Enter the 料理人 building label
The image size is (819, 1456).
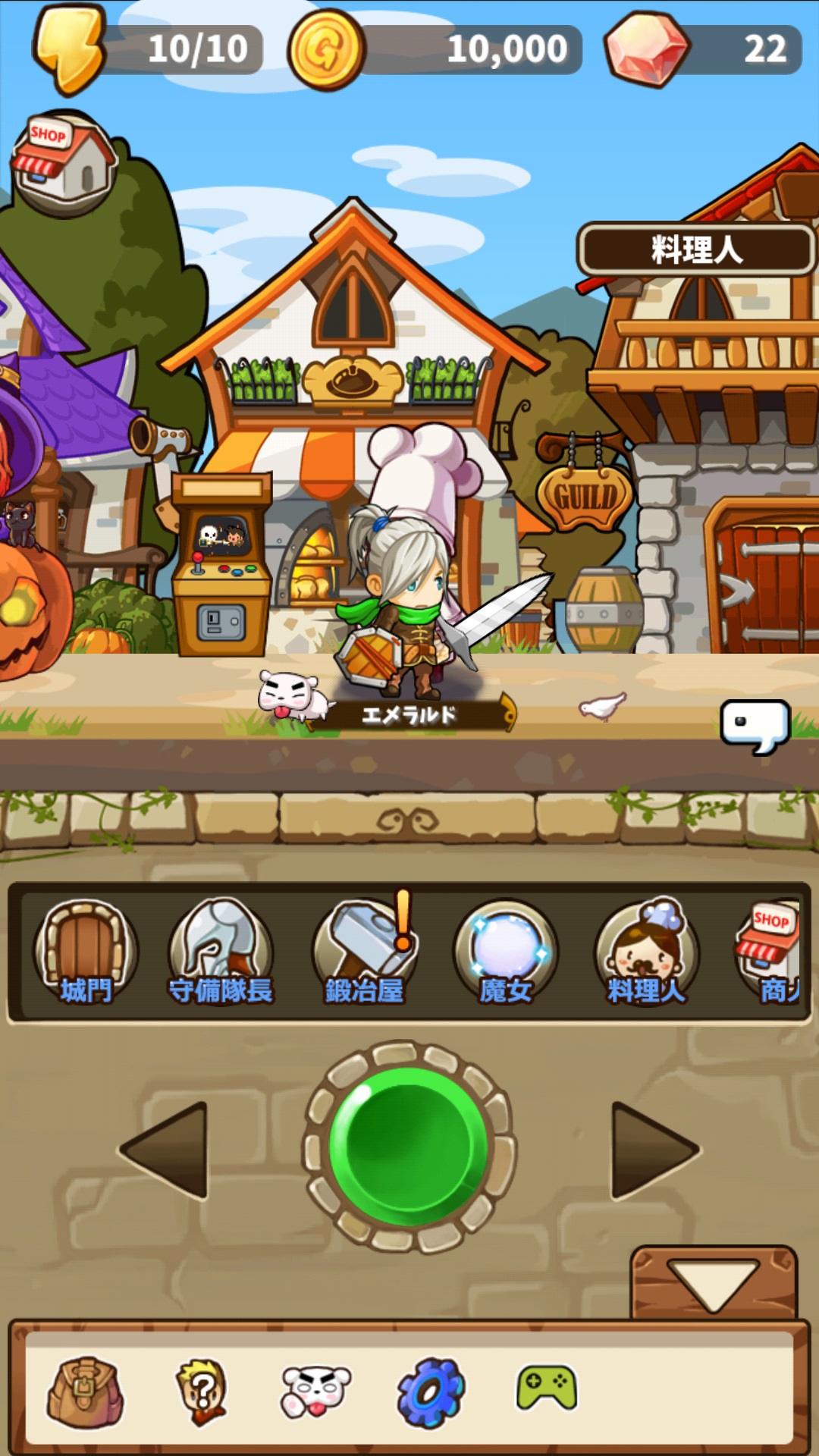tap(696, 249)
